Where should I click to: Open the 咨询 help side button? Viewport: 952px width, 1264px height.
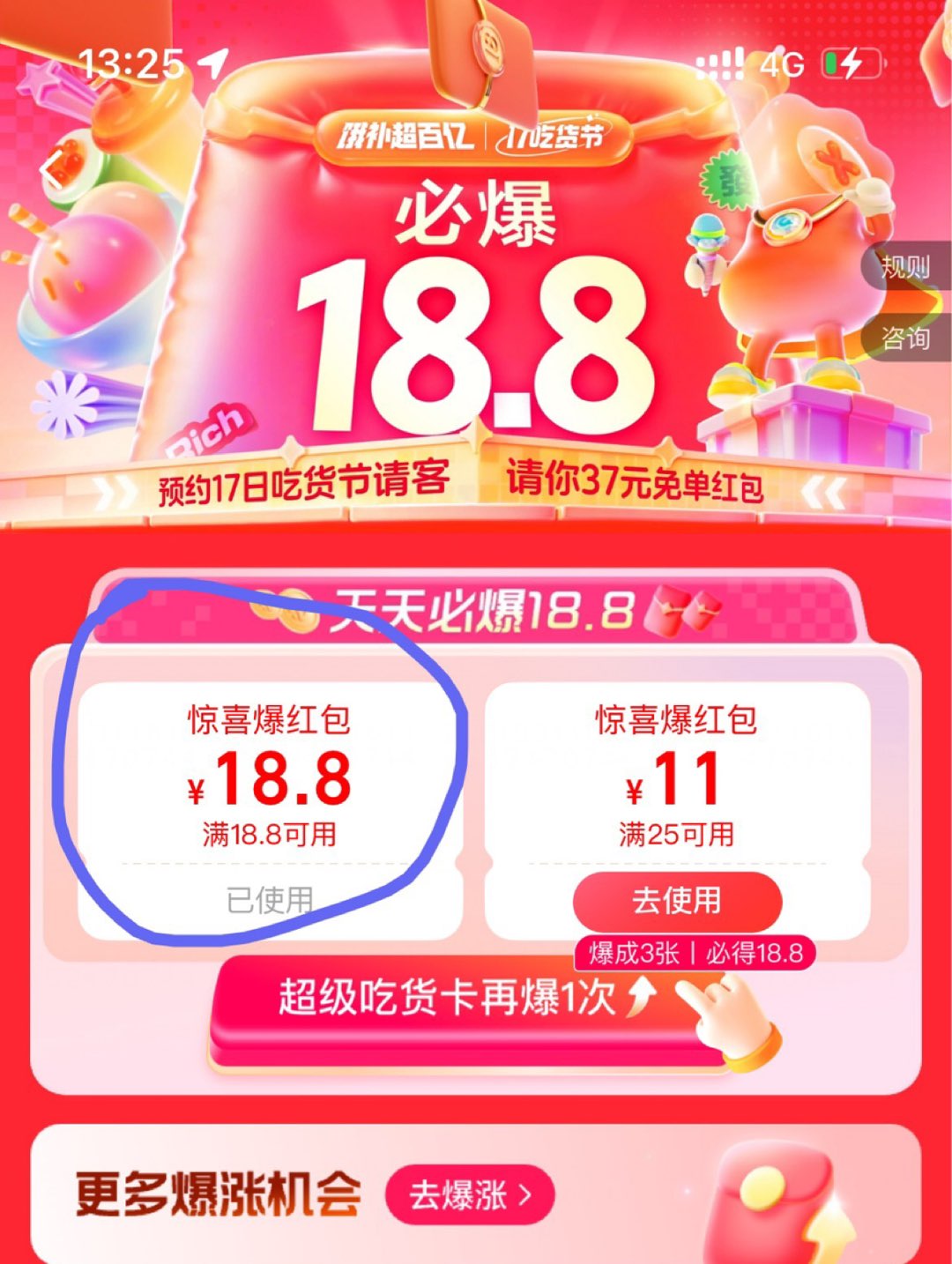905,337
